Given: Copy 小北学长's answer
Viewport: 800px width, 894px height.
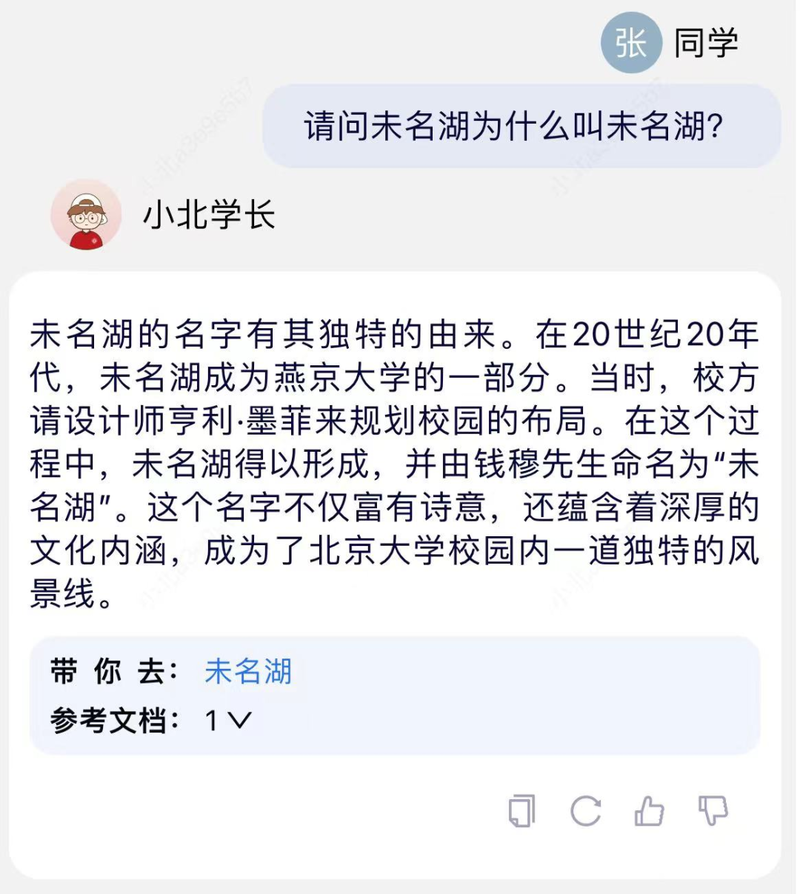Looking at the screenshot, I should point(521,810).
